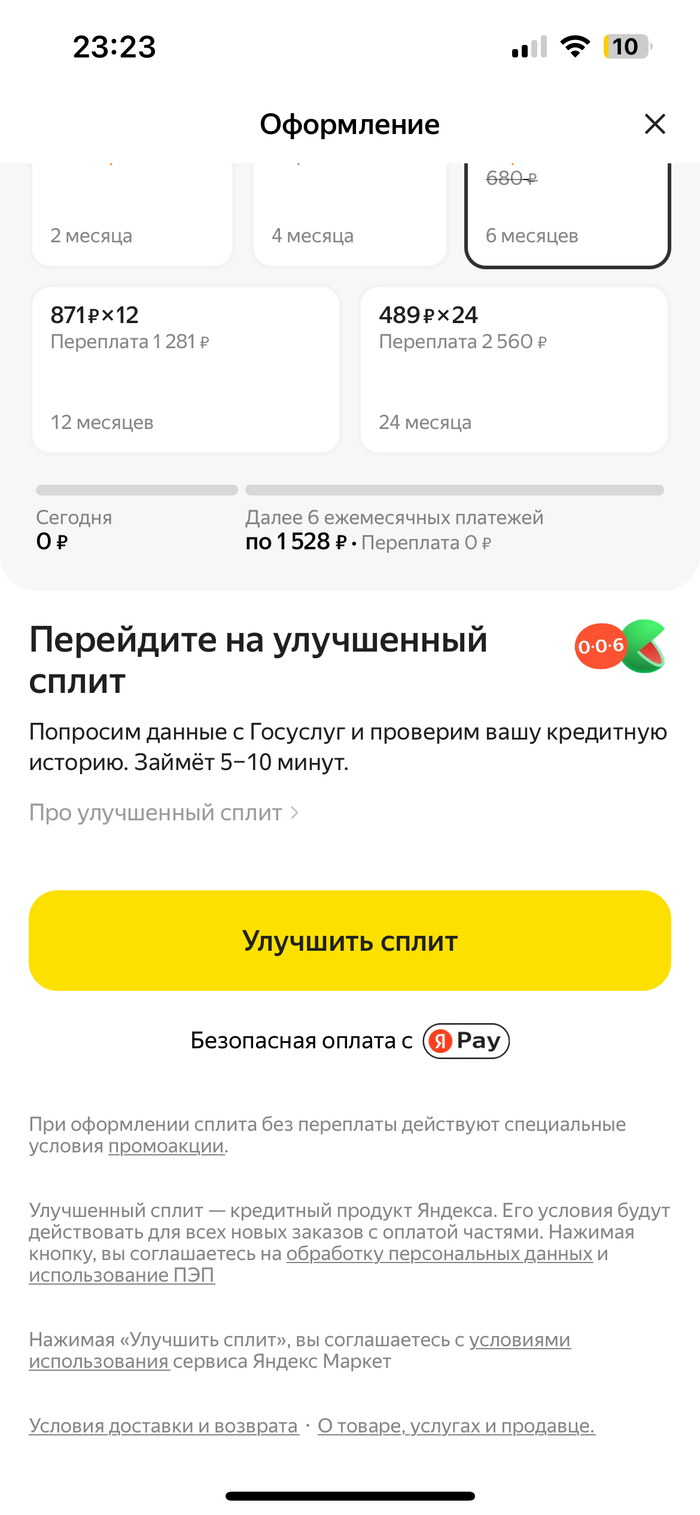Choose the 4 месяца payment plan

coord(349,215)
